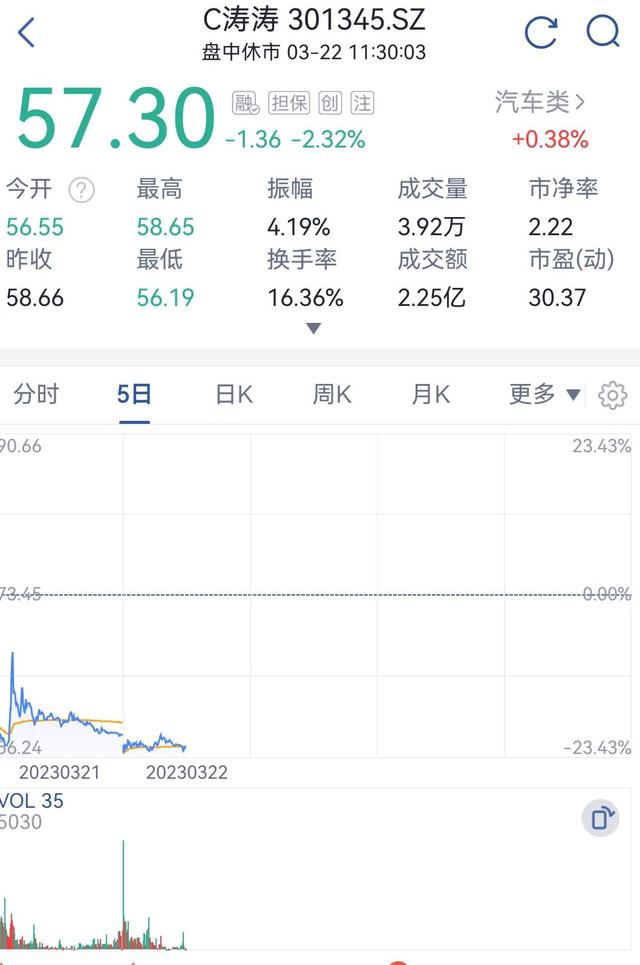Image resolution: width=640 pixels, height=965 pixels.
Task: Show help for 今开
Action: tap(81, 190)
